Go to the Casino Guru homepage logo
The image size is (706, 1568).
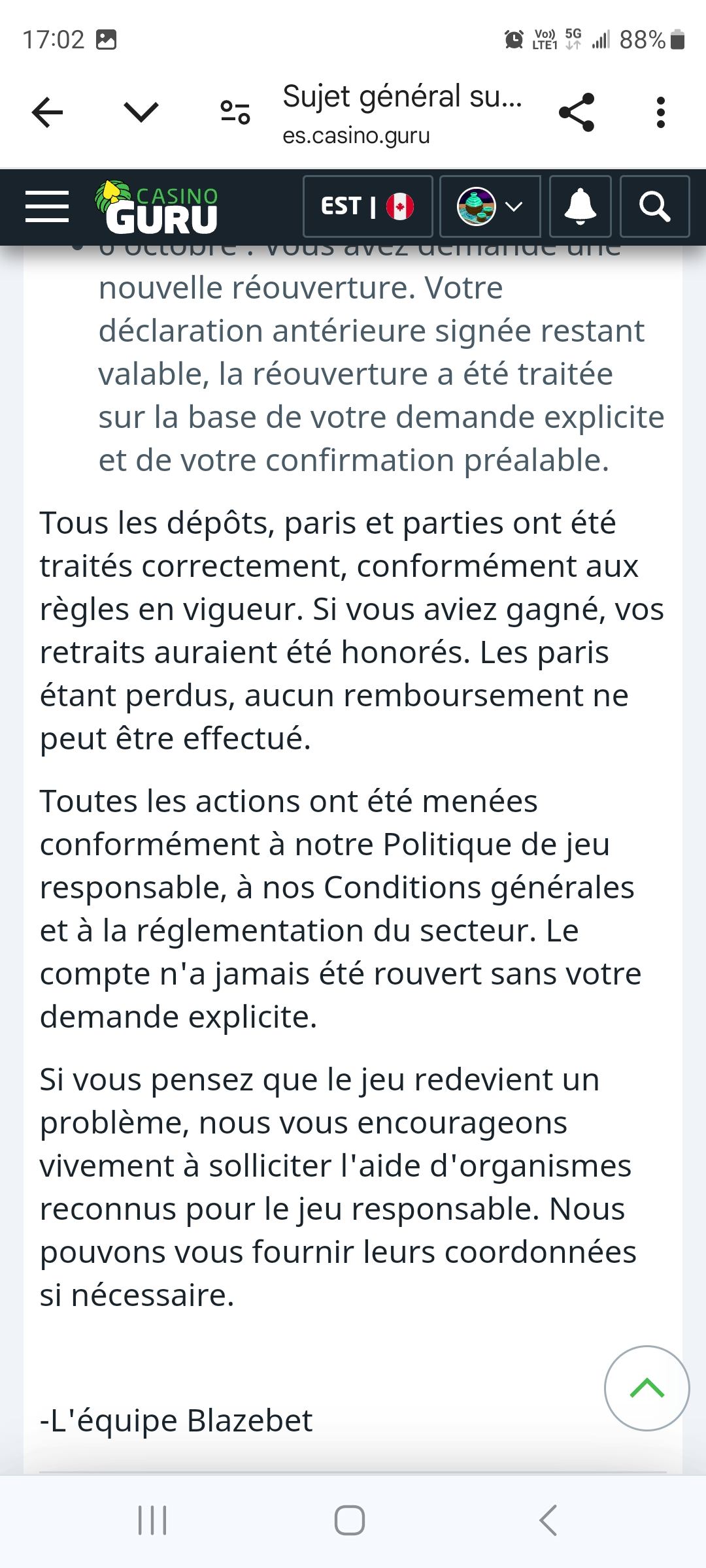pos(158,207)
